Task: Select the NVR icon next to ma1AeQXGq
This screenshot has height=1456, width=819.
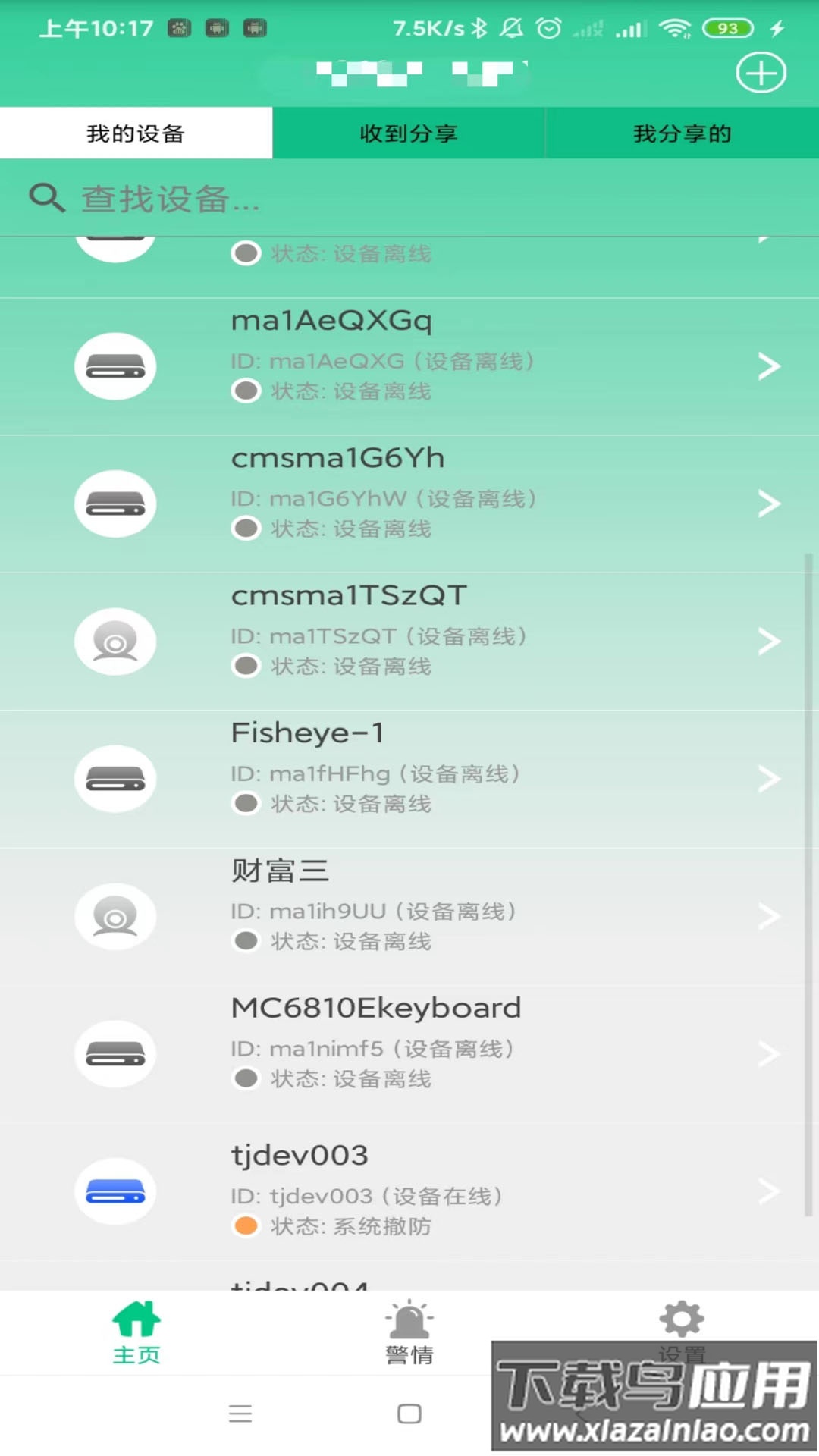Action: coord(115,366)
